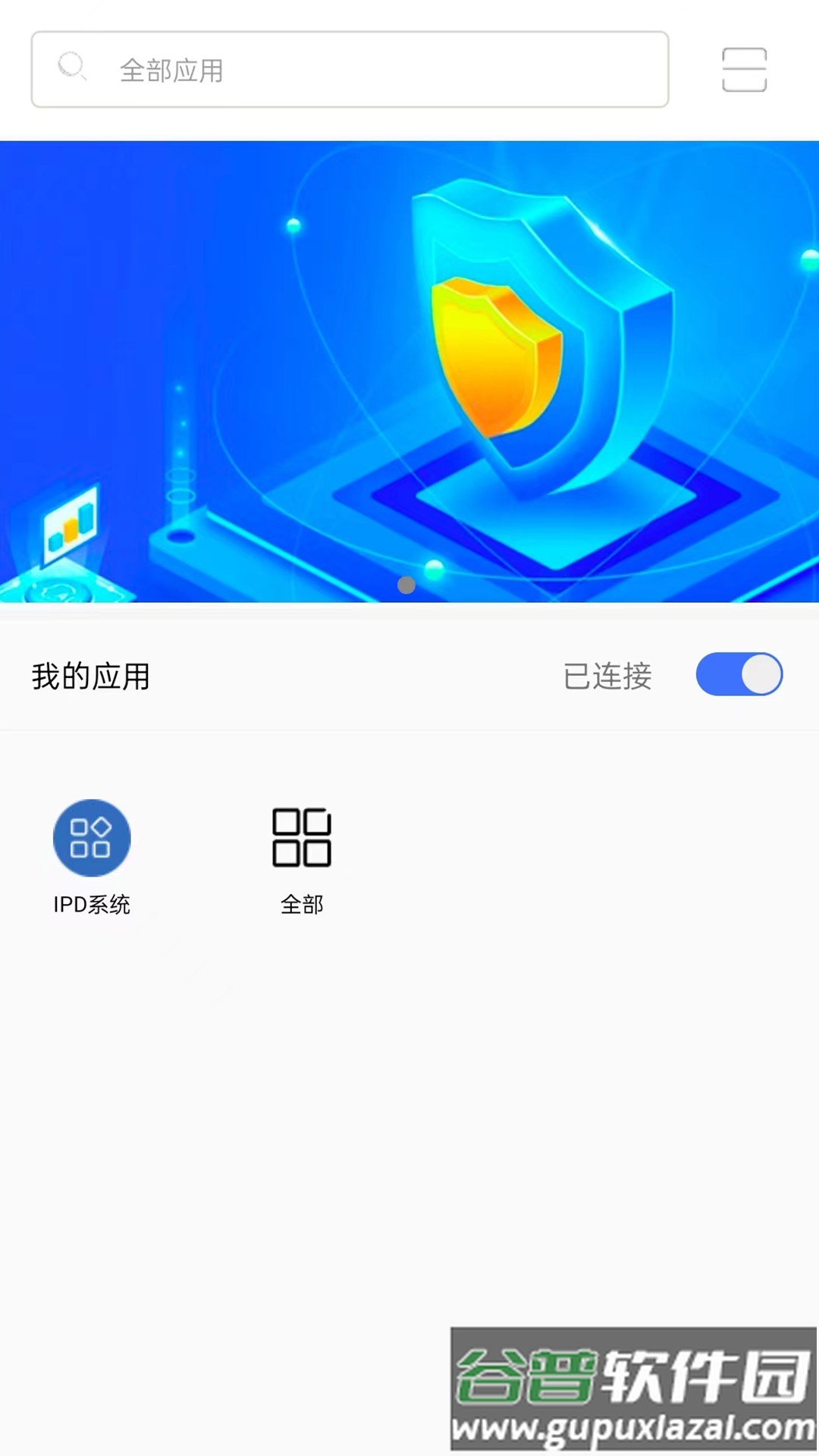Click inside the 全部应用 search field

349,68
